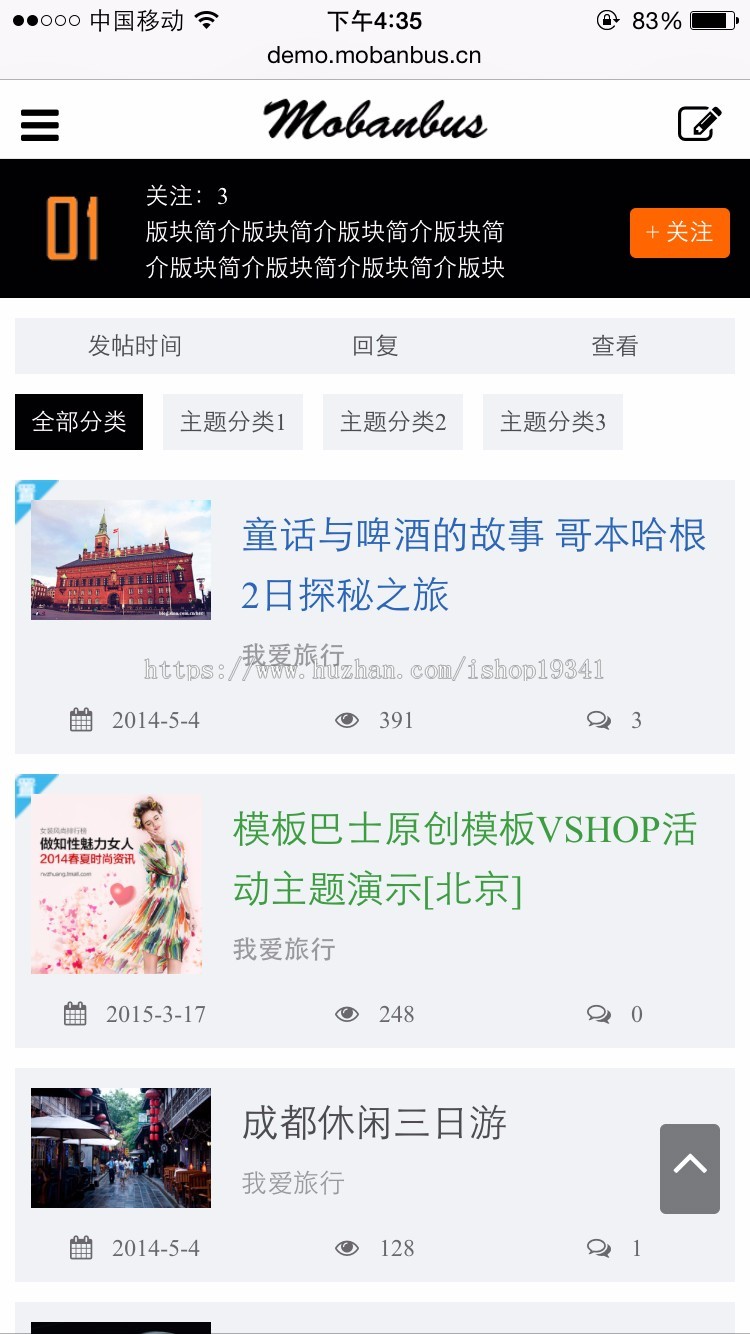Choose the 主题分类3 chip
The width and height of the screenshot is (750, 1334).
coord(553,422)
